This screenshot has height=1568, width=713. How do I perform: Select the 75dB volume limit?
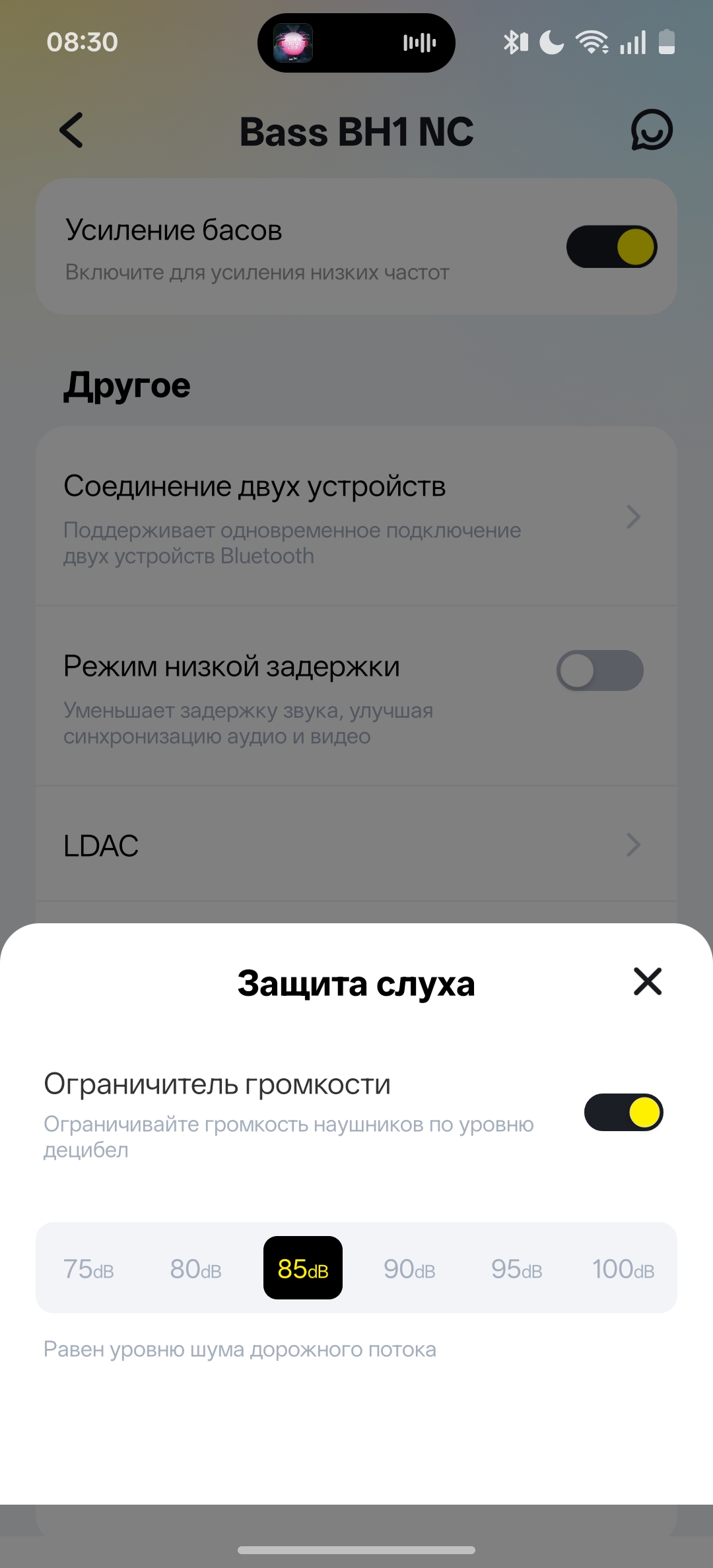point(89,1268)
